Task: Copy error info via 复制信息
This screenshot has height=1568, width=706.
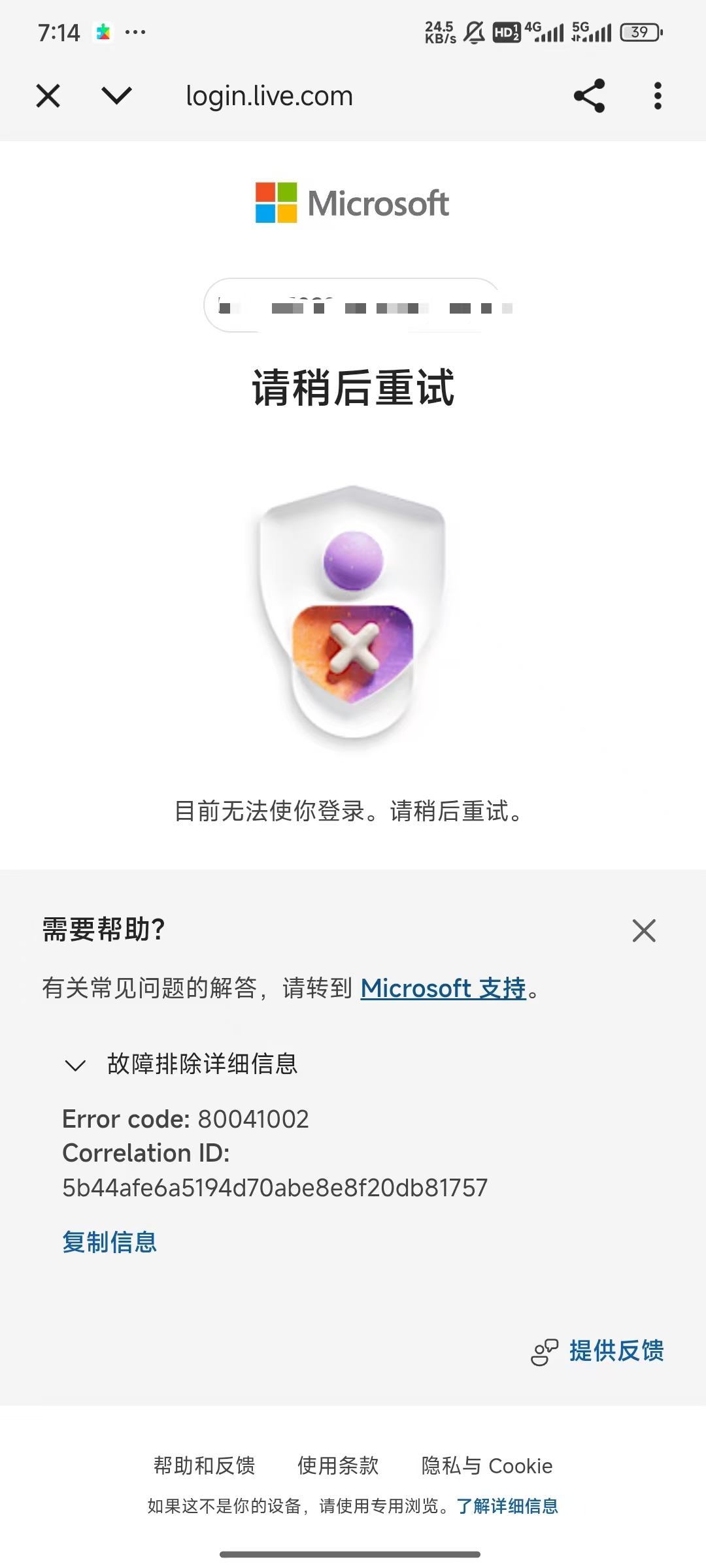Action: click(x=109, y=1242)
